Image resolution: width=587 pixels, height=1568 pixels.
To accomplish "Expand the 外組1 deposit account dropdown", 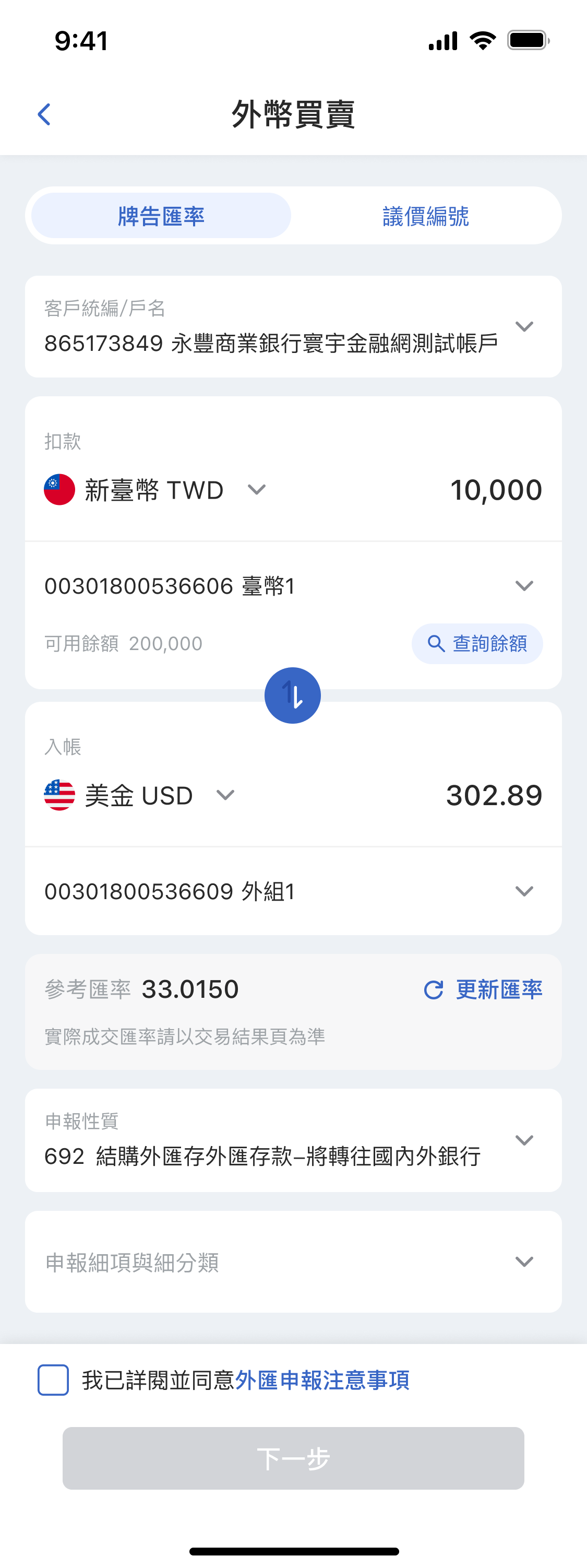I will tap(524, 891).
